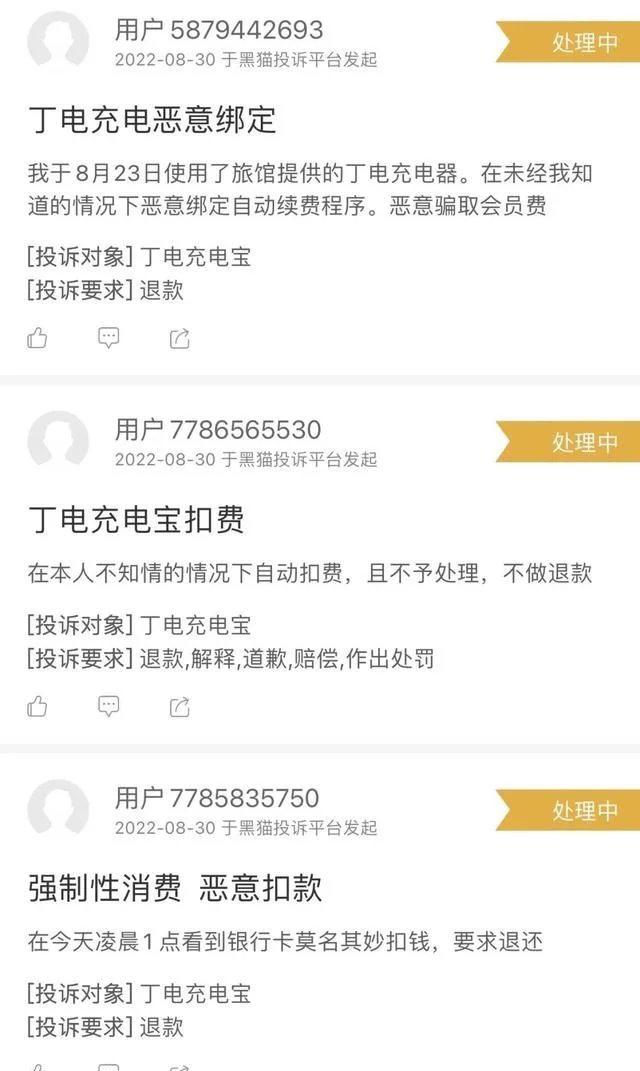View the avatar of user 7785835750
Screen dimensions: 640x1071
tap(58, 810)
